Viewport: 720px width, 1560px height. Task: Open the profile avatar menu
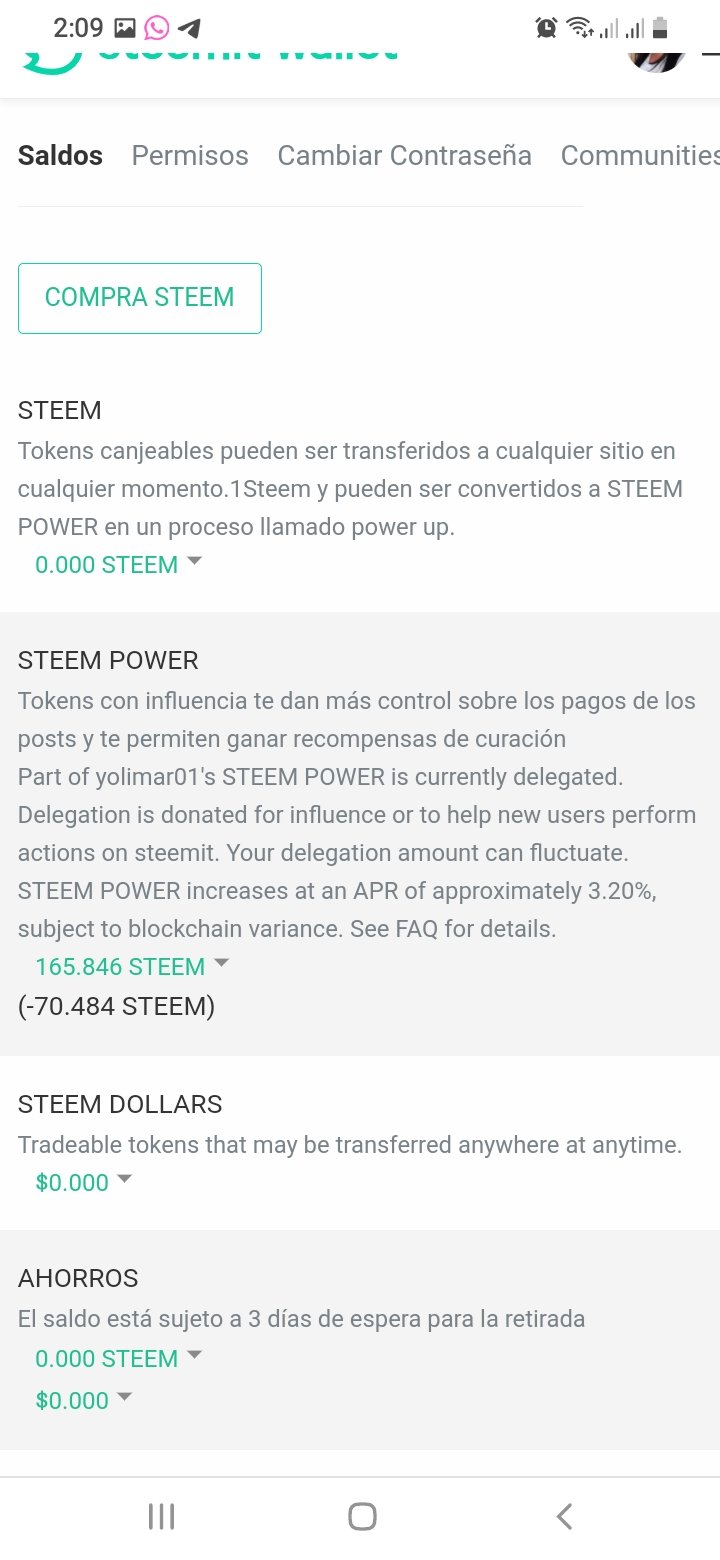pos(657,55)
